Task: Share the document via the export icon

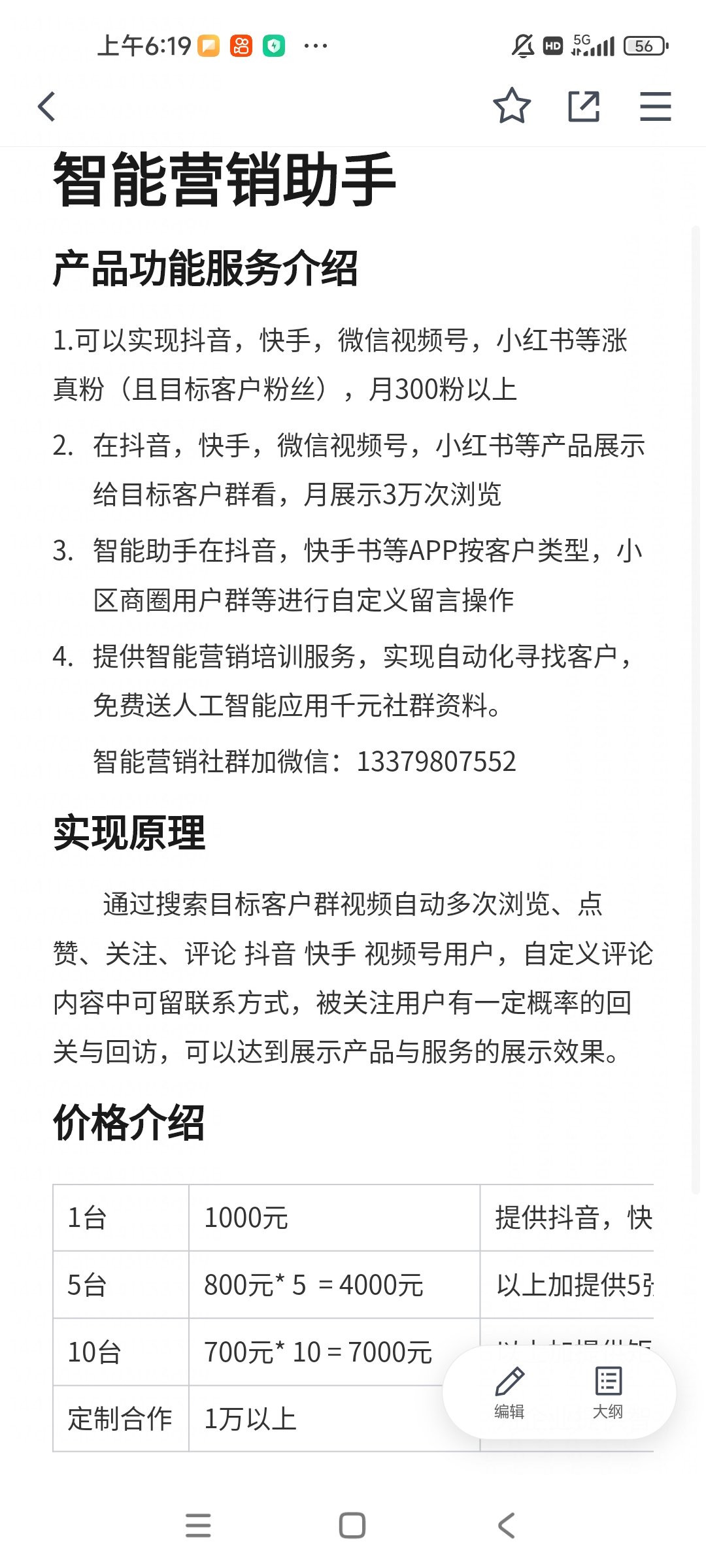Action: pyautogui.click(x=584, y=106)
